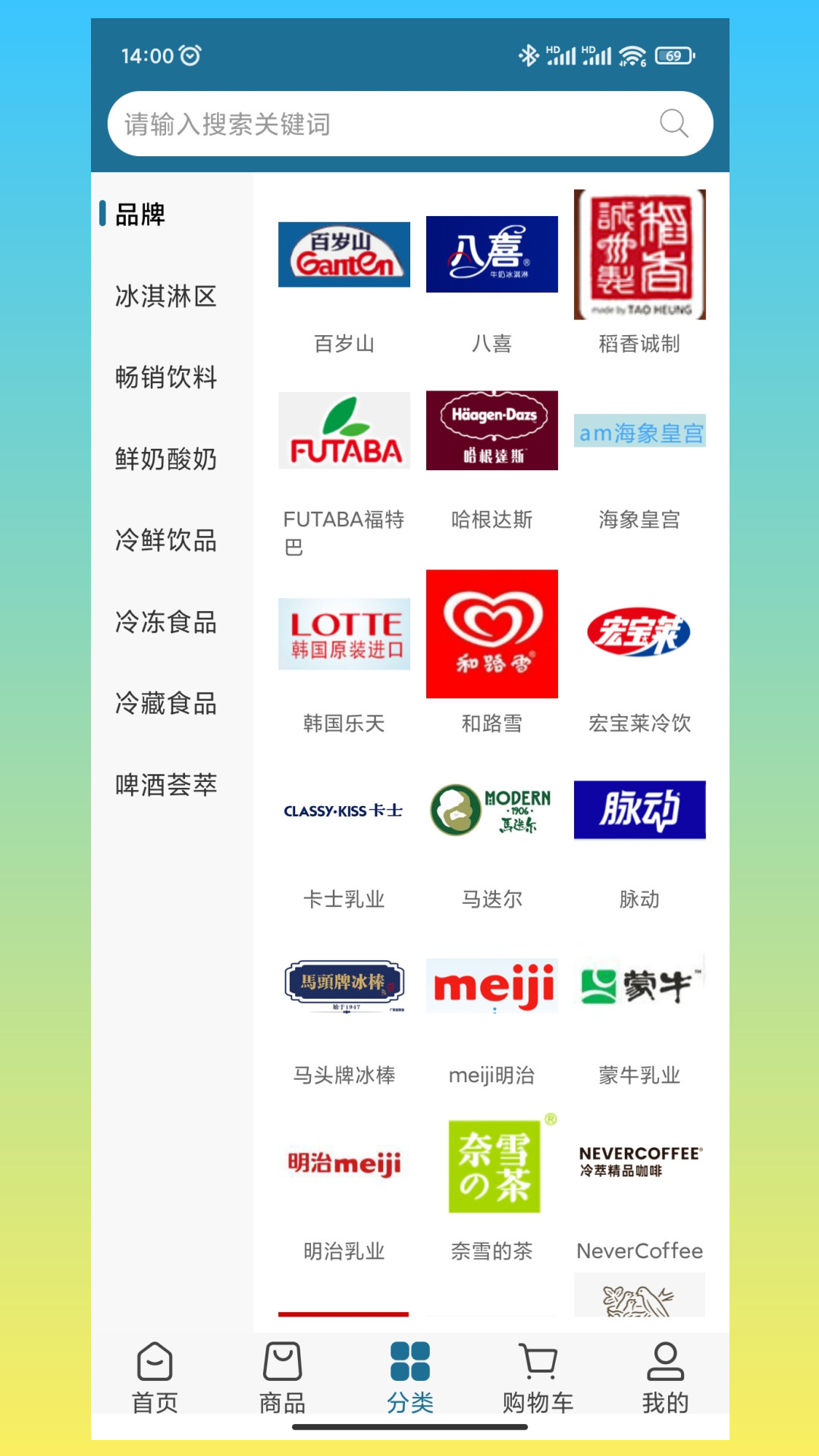Switch to the 商品 tab
819x1456 pixels.
click(x=282, y=1377)
